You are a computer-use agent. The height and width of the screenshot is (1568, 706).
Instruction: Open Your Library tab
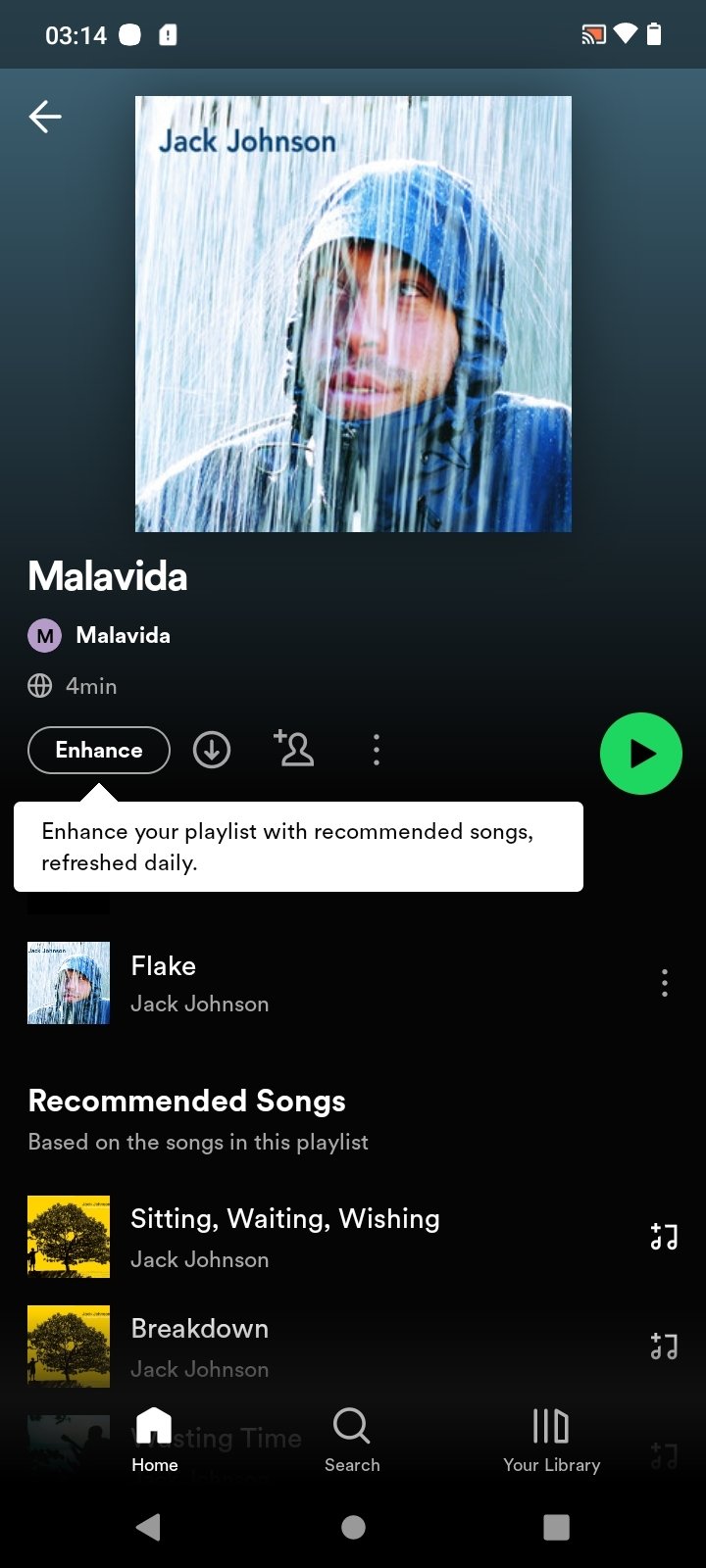click(551, 1439)
